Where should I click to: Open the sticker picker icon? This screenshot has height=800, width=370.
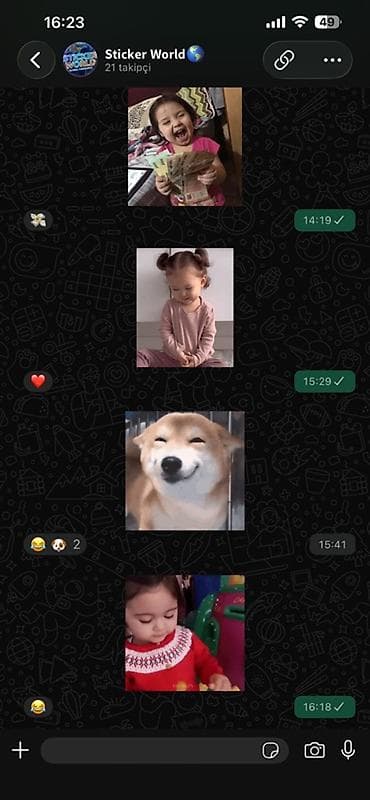(x=270, y=751)
